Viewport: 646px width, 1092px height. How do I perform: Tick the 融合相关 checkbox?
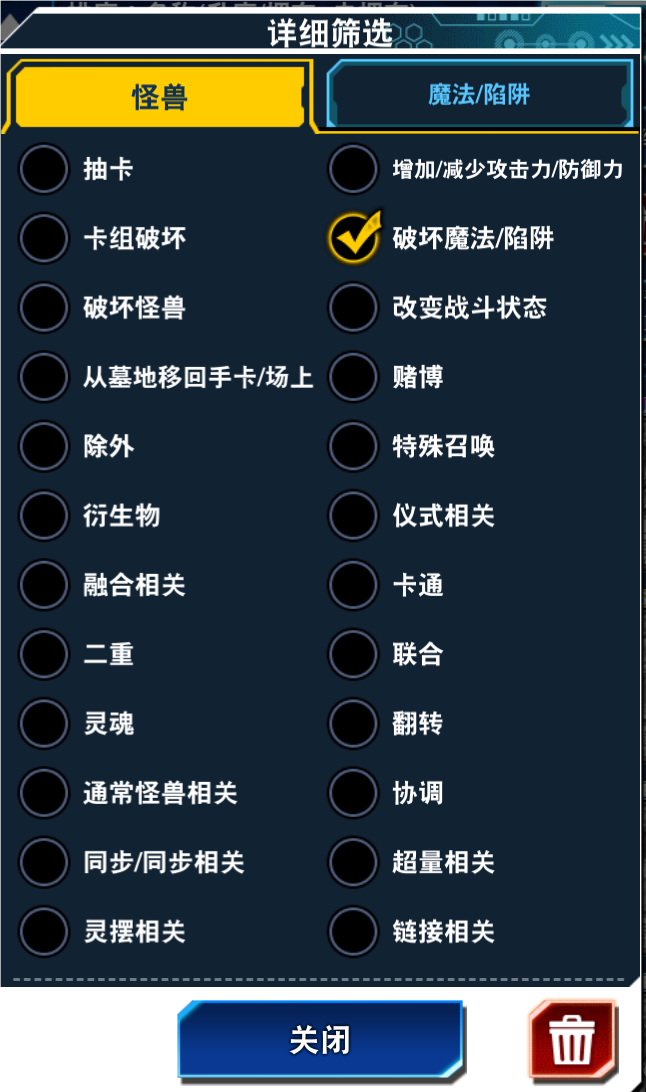(x=44, y=584)
